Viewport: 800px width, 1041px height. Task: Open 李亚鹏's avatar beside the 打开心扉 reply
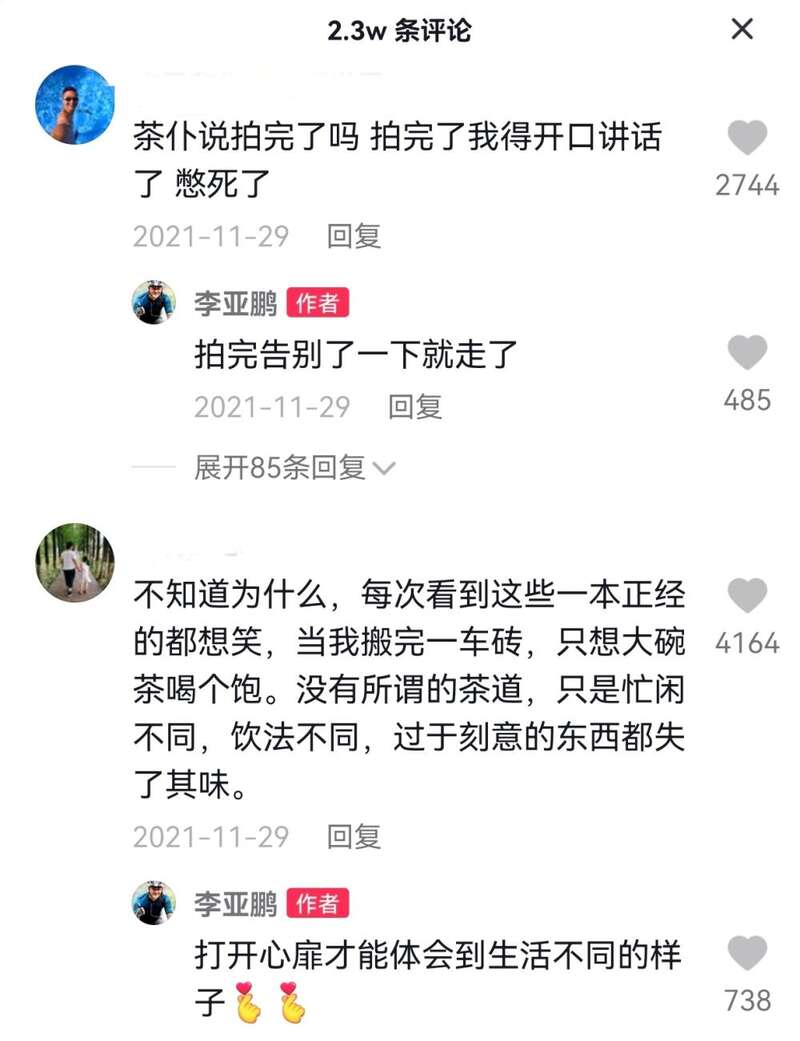[154, 903]
